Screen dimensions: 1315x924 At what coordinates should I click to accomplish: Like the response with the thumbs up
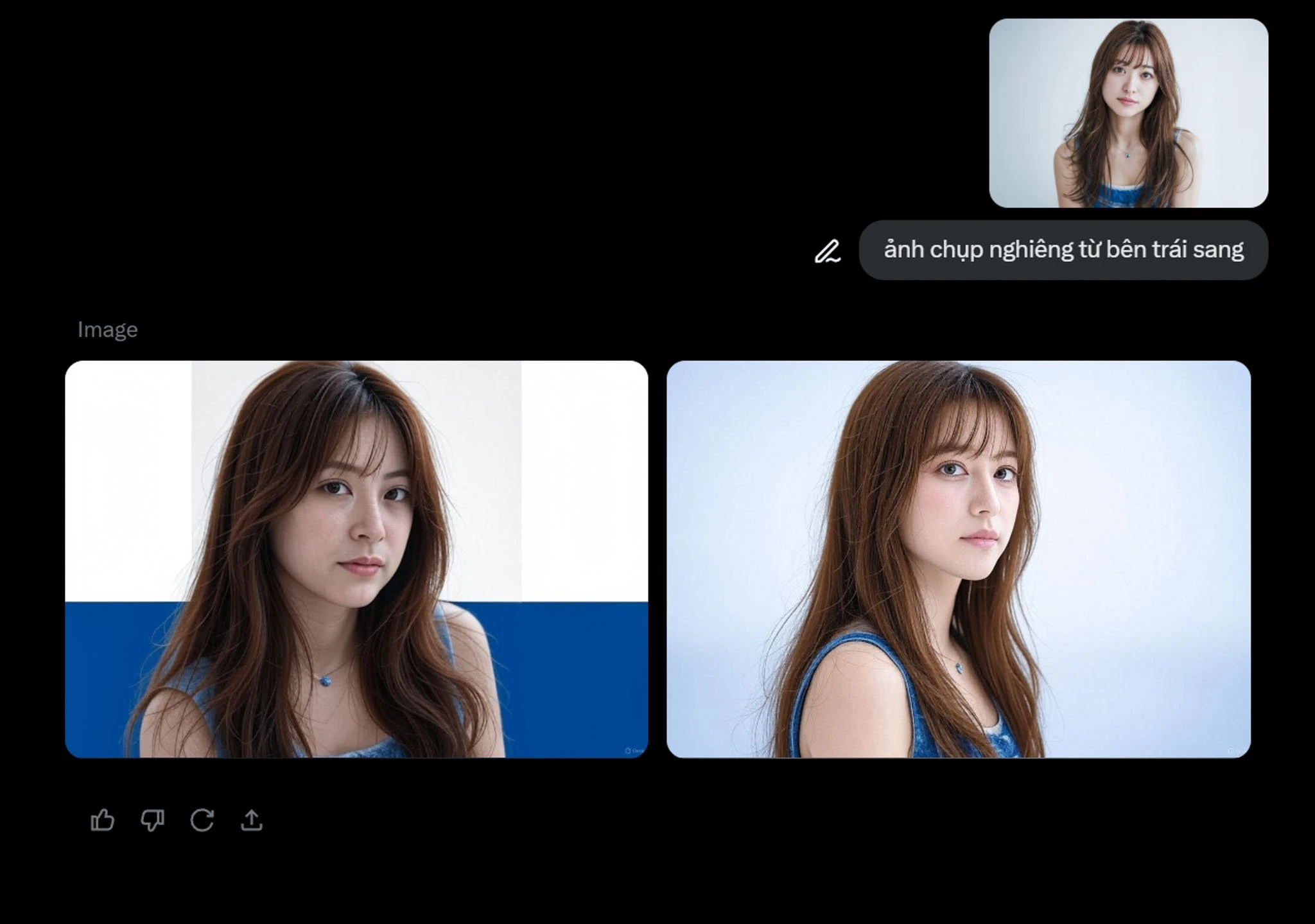pyautogui.click(x=102, y=820)
